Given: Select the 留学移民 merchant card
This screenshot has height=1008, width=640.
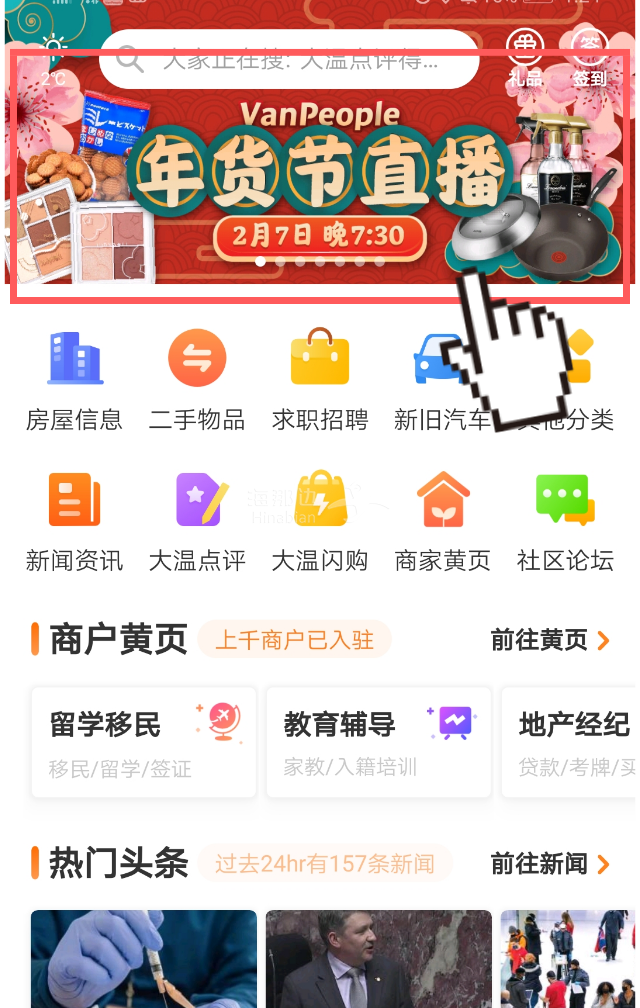Looking at the screenshot, I should pyautogui.click(x=143, y=741).
